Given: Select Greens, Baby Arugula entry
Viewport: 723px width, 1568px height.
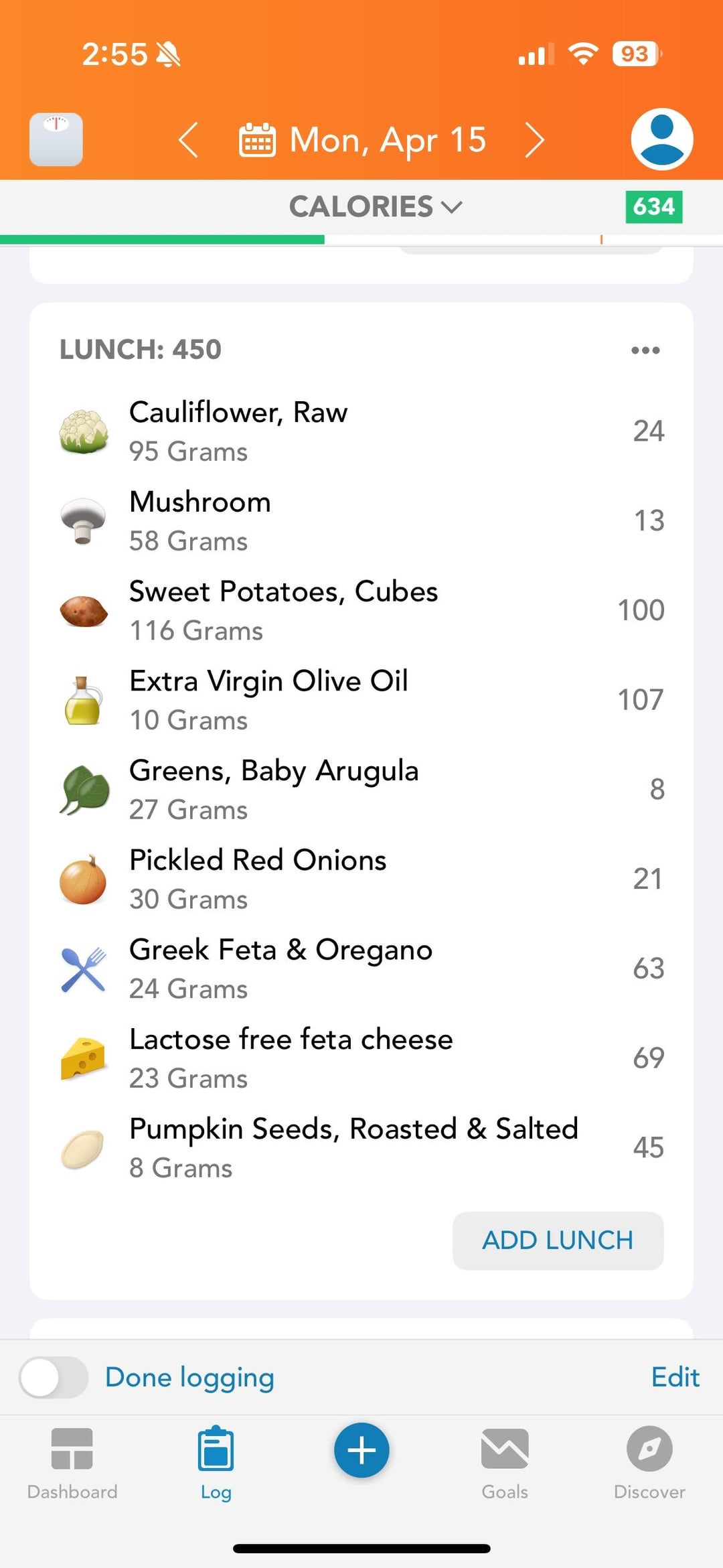Looking at the screenshot, I should coord(361,789).
